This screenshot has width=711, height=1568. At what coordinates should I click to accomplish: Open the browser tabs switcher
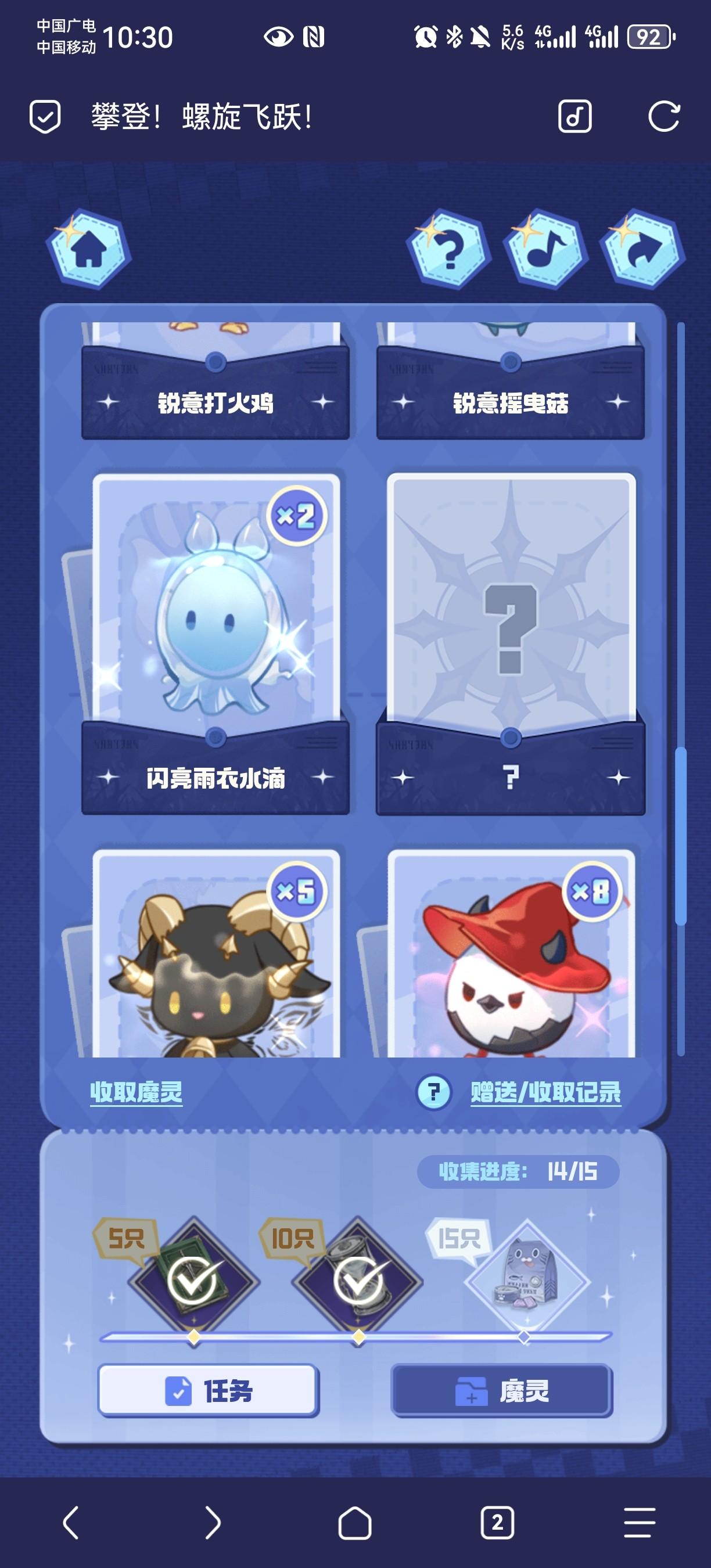point(497,1523)
